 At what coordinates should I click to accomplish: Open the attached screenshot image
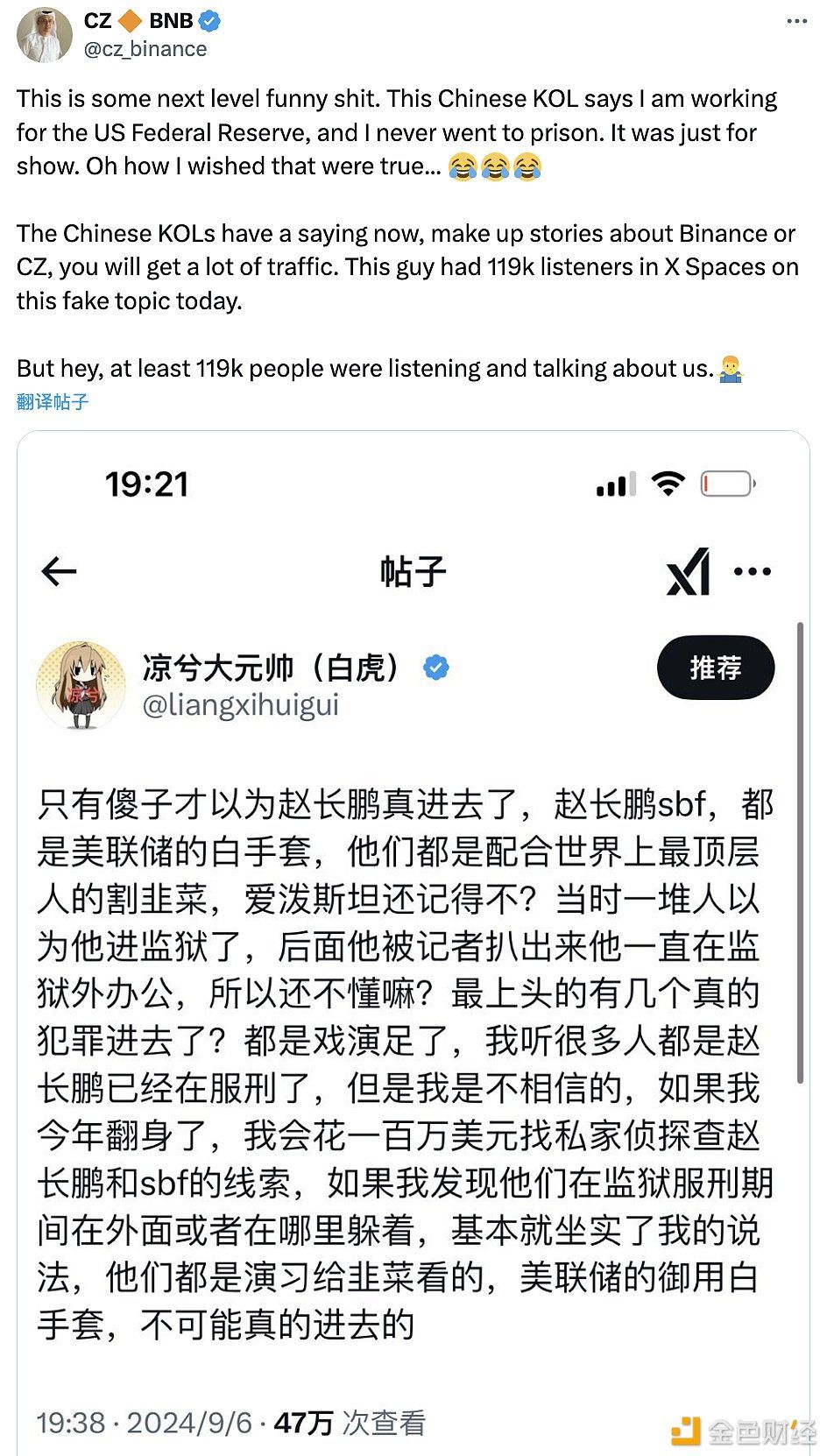point(413,943)
